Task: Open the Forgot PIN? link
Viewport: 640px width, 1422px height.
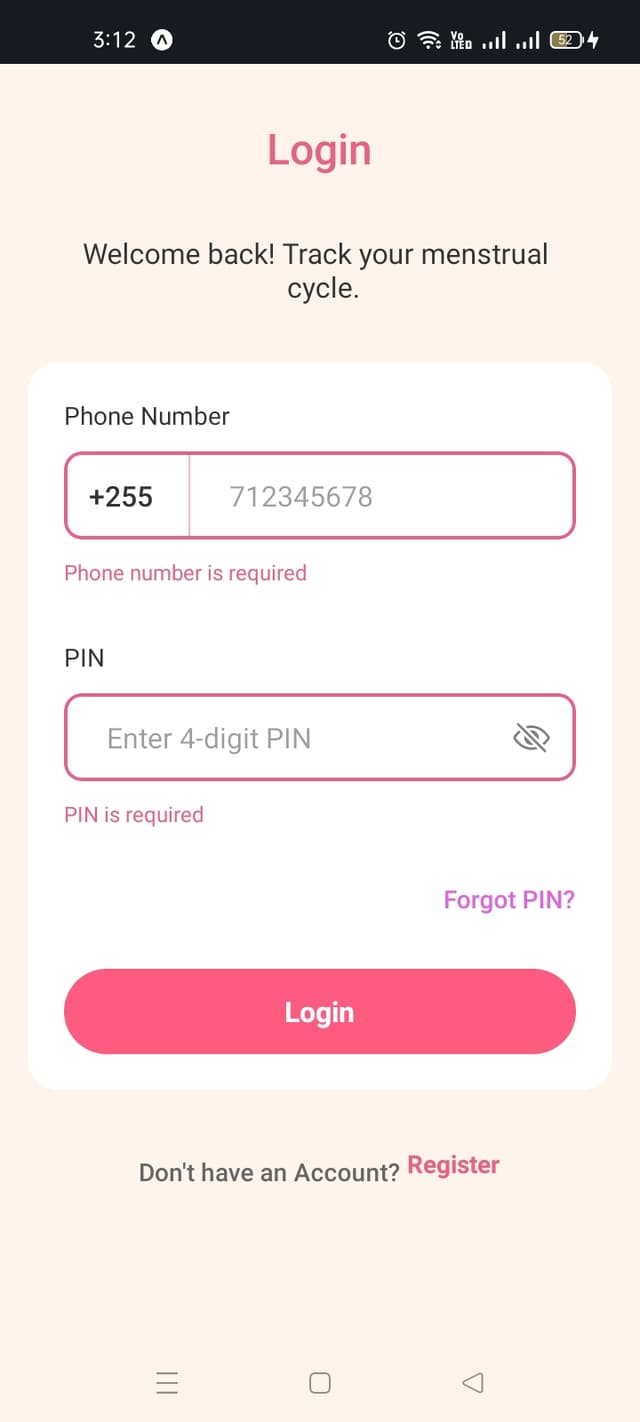Action: pyautogui.click(x=509, y=900)
